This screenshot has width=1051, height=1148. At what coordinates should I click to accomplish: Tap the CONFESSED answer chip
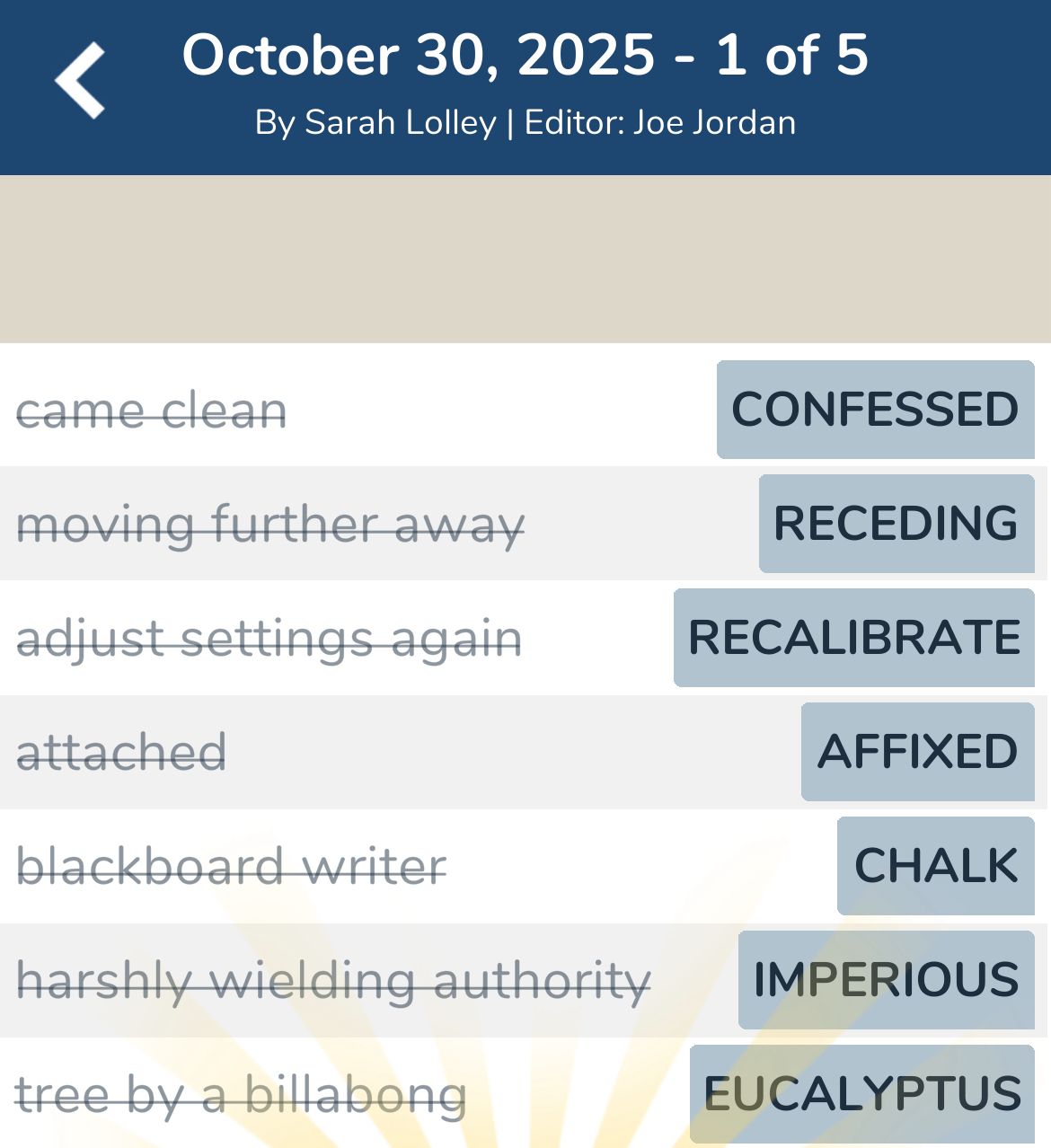[x=875, y=411]
